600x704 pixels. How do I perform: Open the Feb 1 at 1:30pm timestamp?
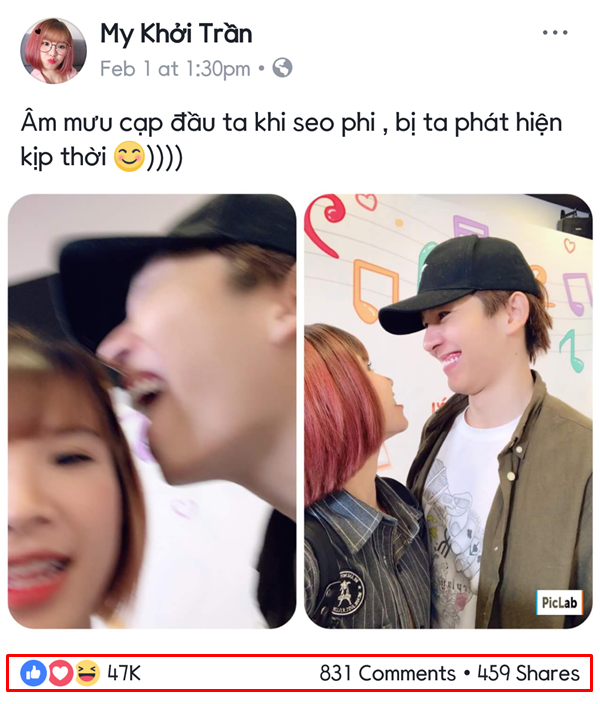[x=175, y=69]
